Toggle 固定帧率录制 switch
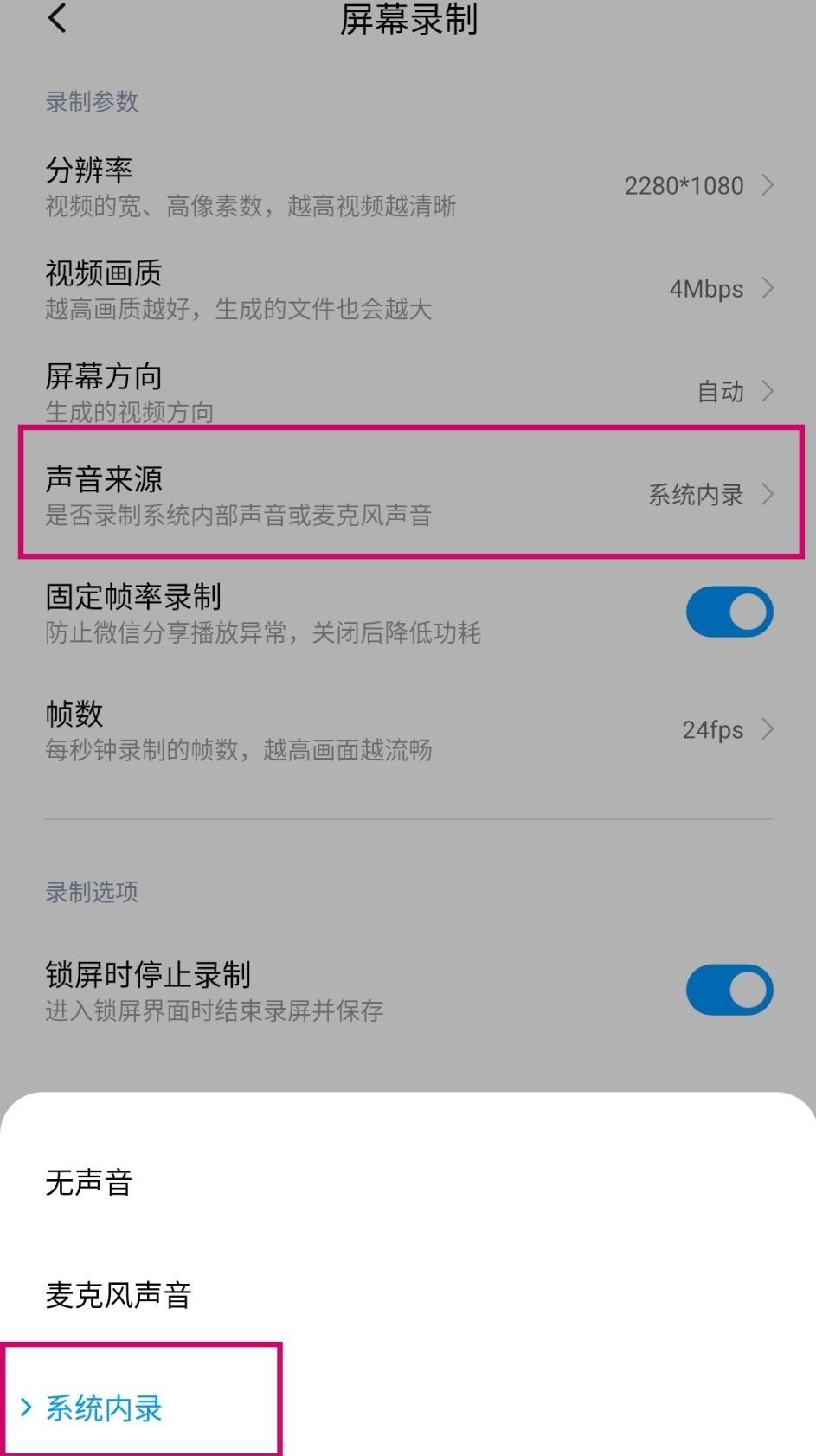The height and width of the screenshot is (1456, 816). pos(729,613)
